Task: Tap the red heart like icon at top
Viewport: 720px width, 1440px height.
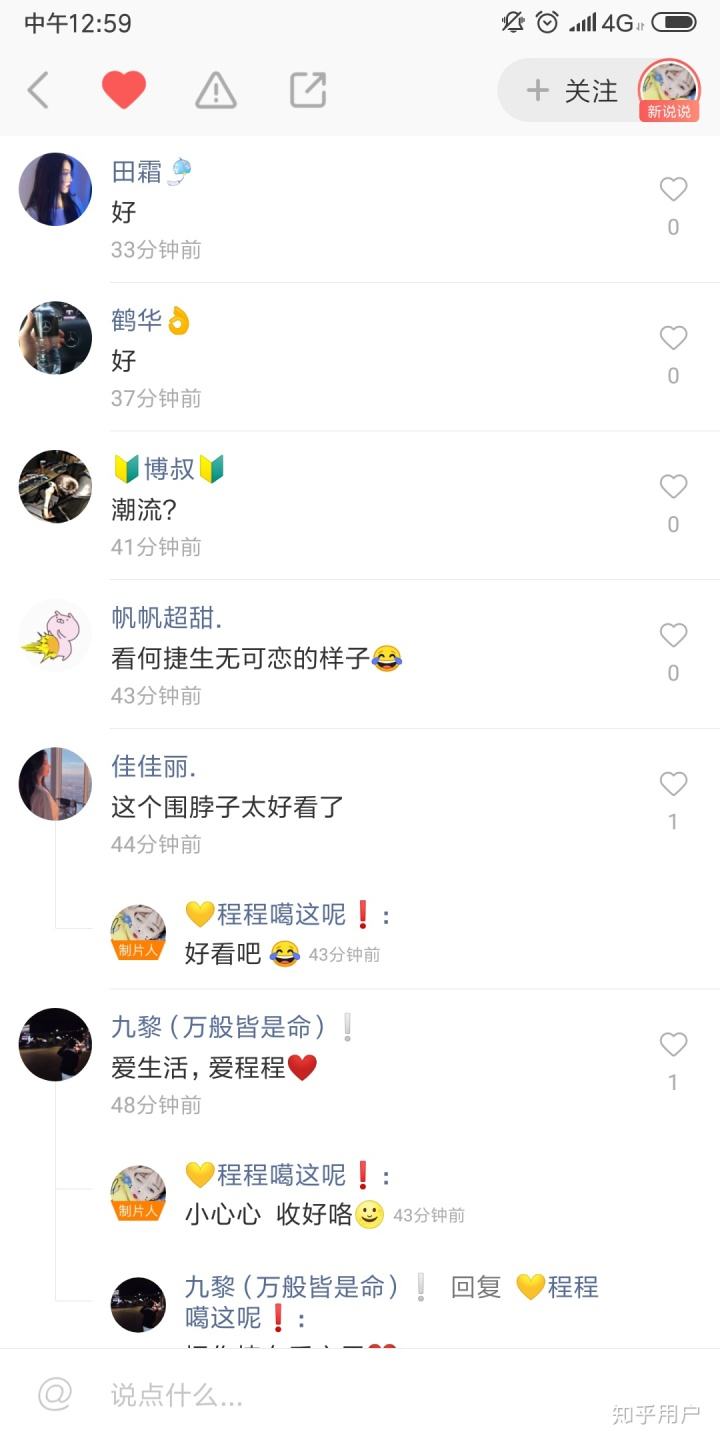Action: coord(122,89)
